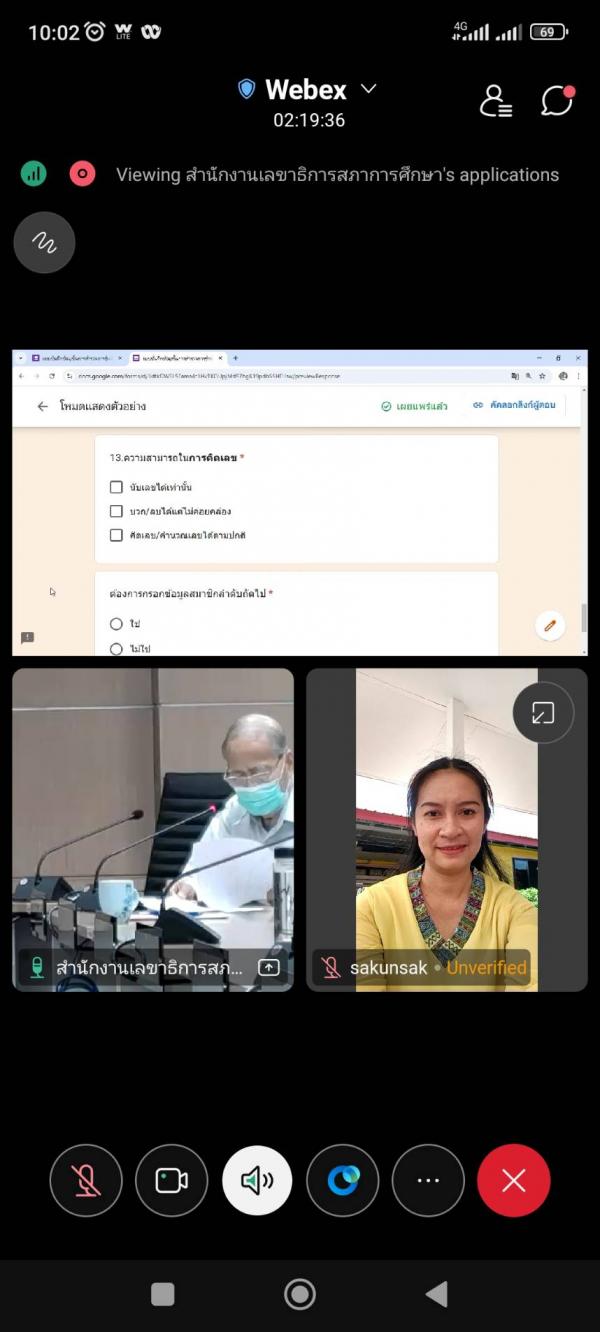
Task: Select the สำนักงานเลขาธิการ video tile
Action: pyautogui.click(x=152, y=829)
